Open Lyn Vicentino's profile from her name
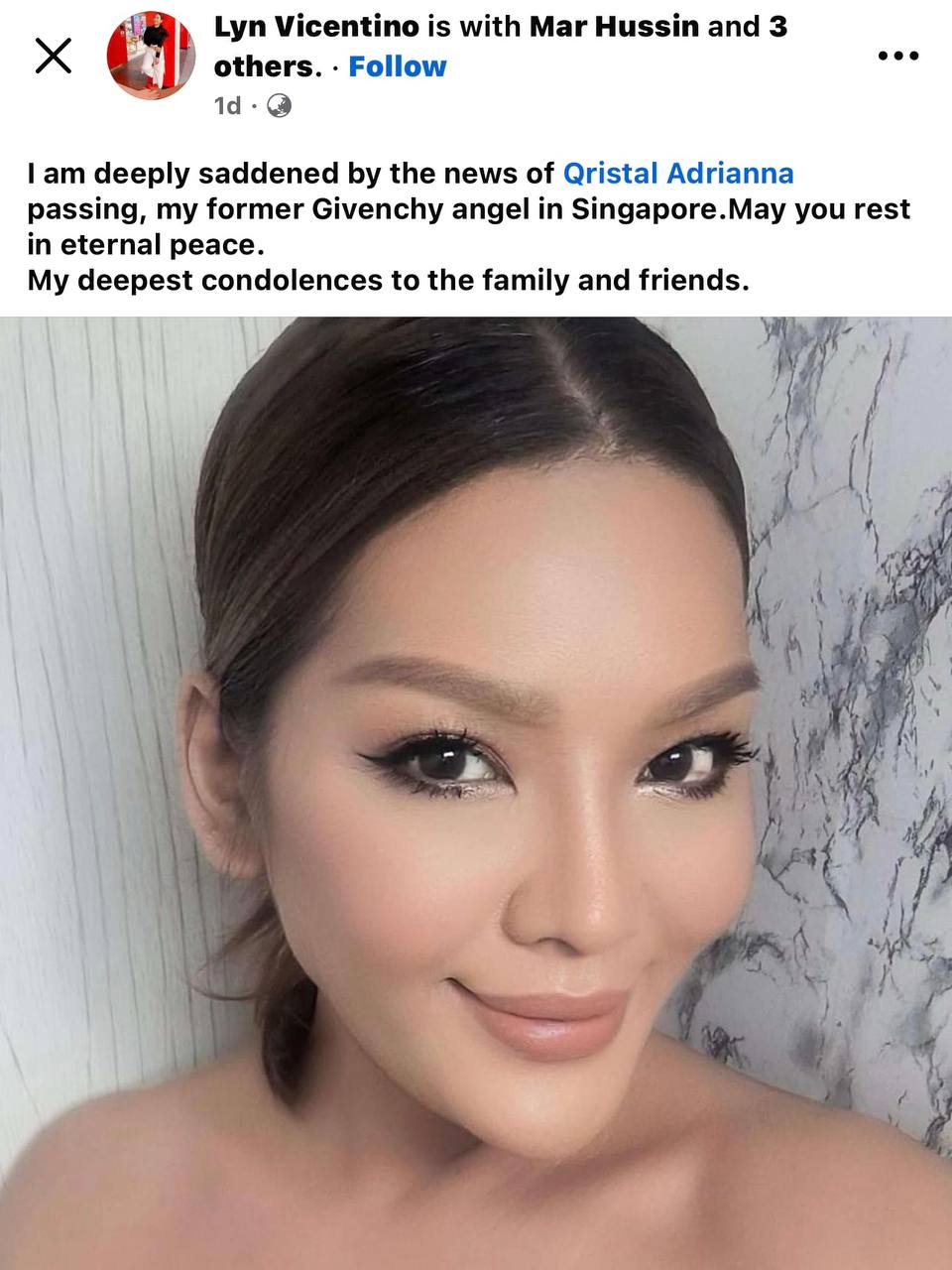The image size is (952, 1270). pyautogui.click(x=316, y=27)
